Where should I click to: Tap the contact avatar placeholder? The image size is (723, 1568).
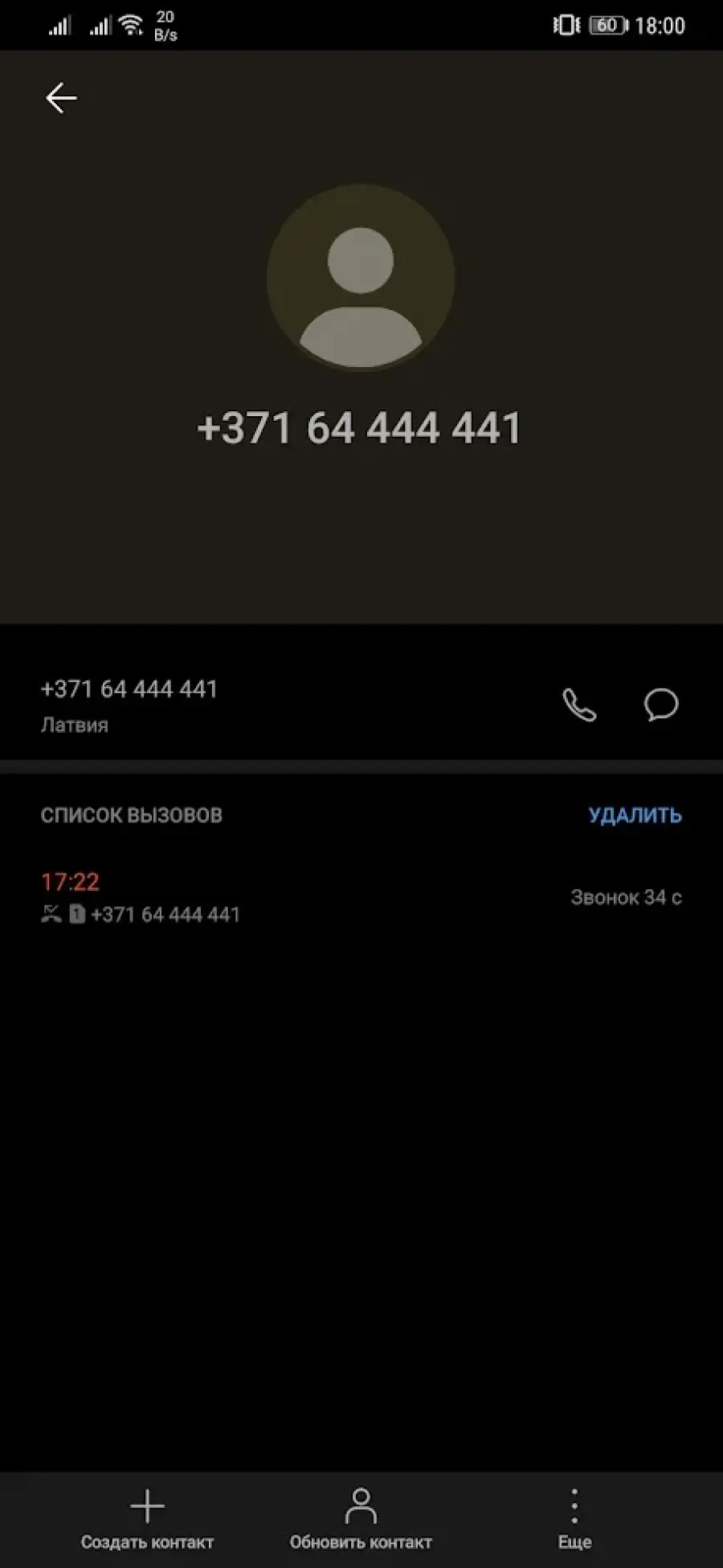point(361,278)
